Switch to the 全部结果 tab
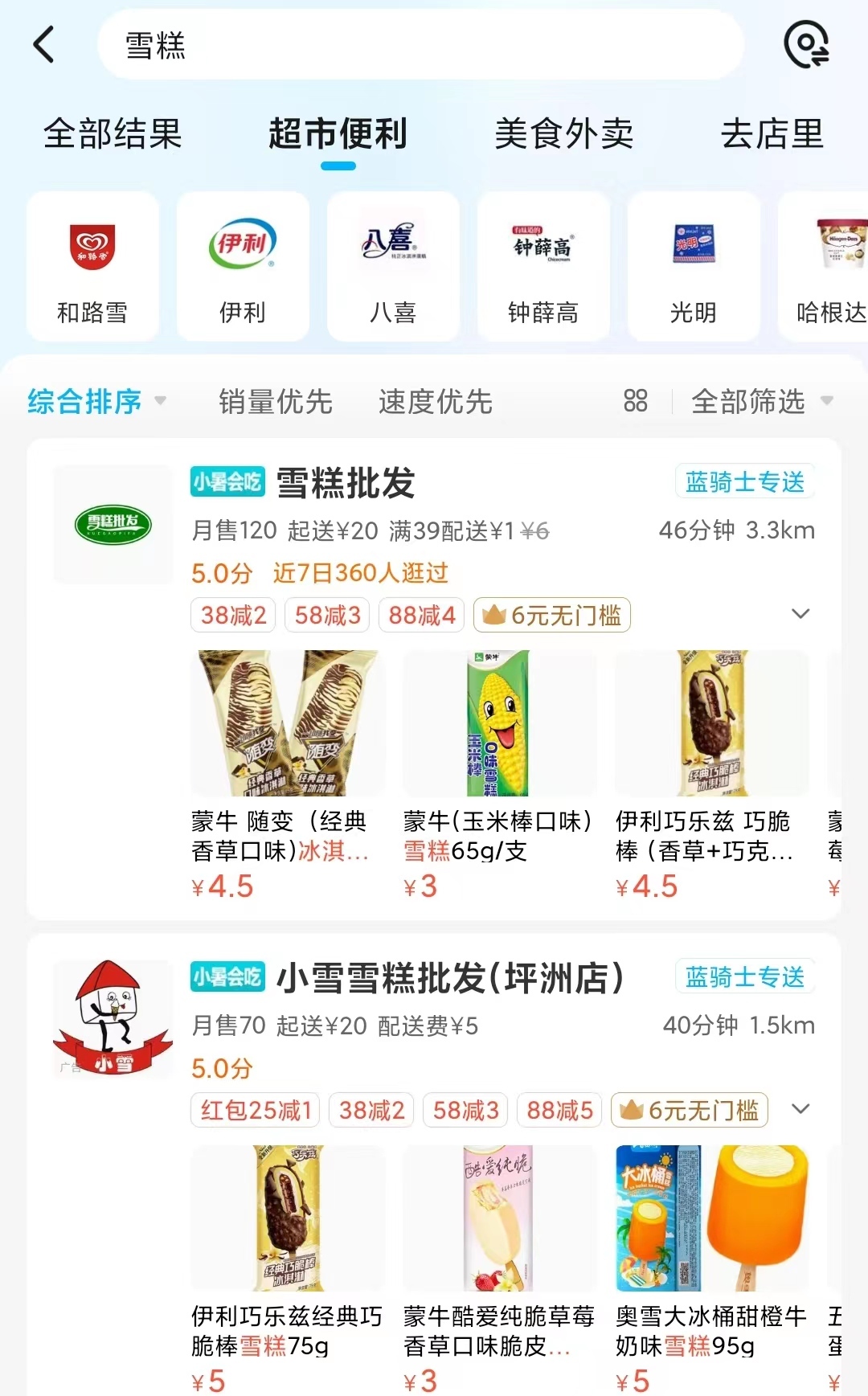This screenshot has height=1396, width=868. 113,133
